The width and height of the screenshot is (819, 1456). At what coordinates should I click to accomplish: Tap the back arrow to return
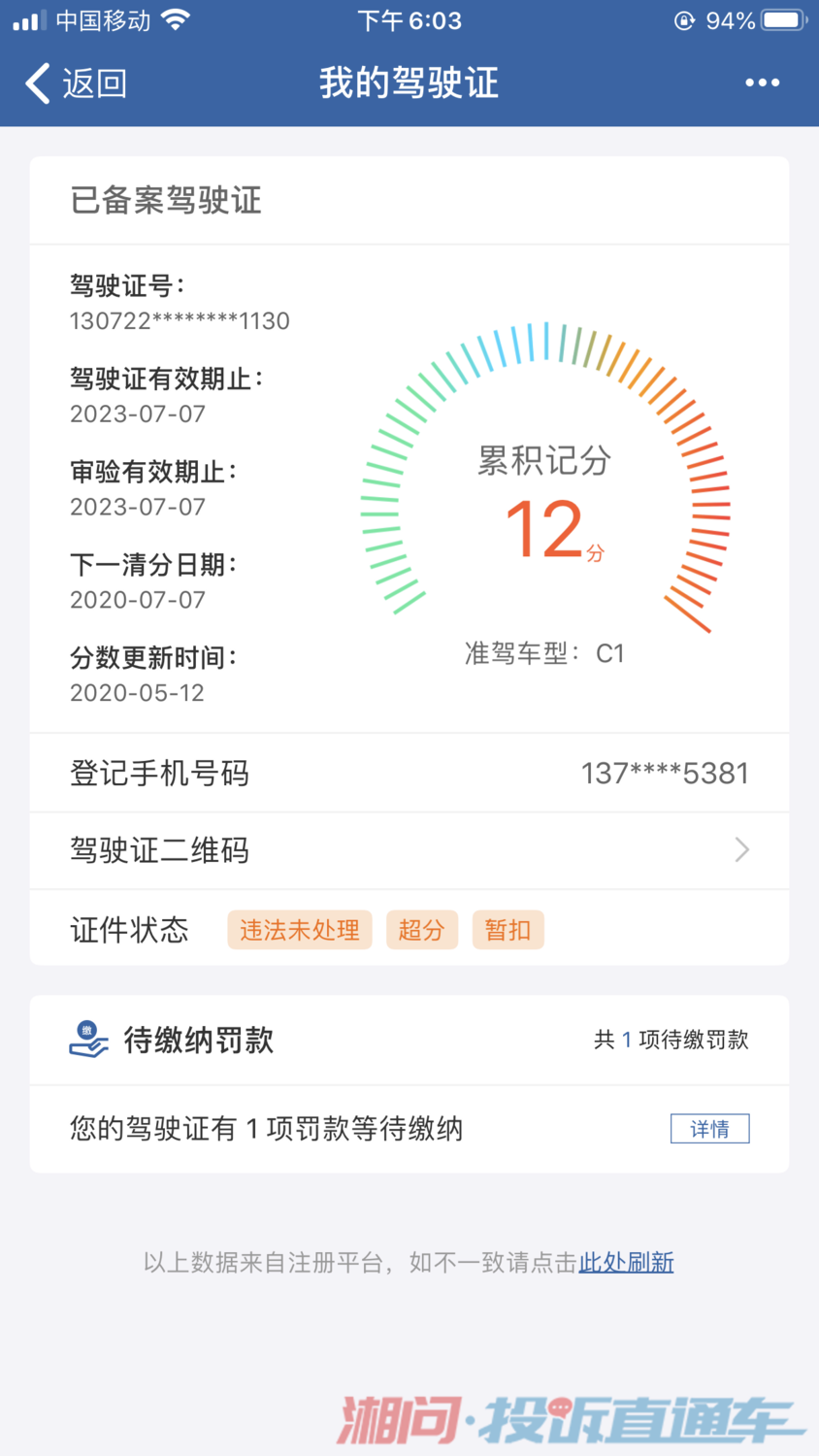click(36, 83)
